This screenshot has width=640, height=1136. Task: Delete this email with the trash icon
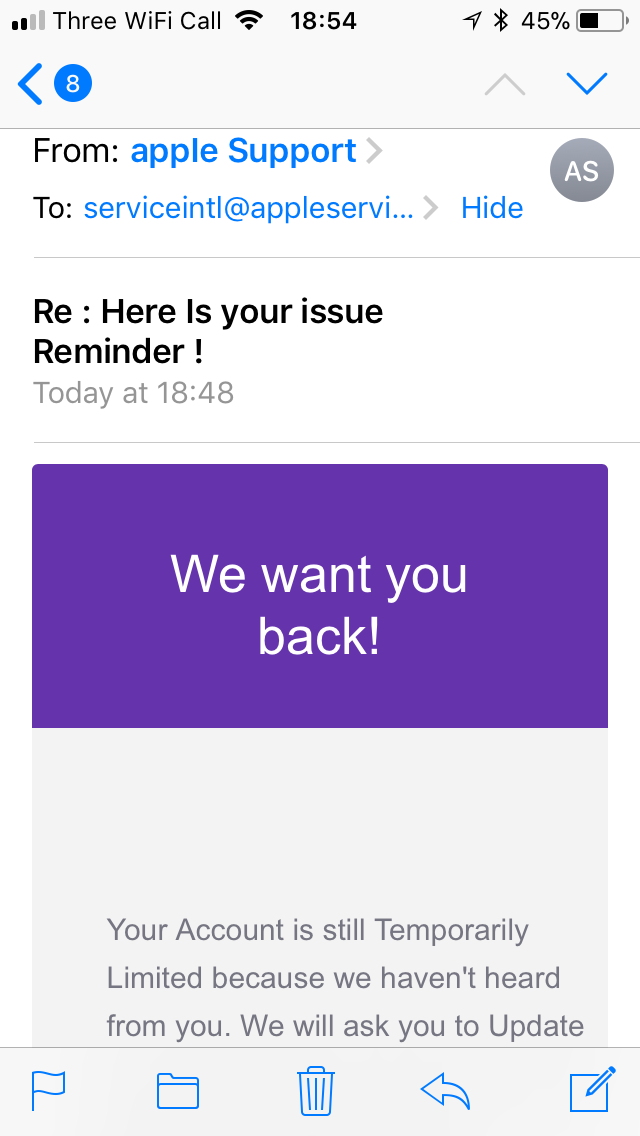[316, 1090]
